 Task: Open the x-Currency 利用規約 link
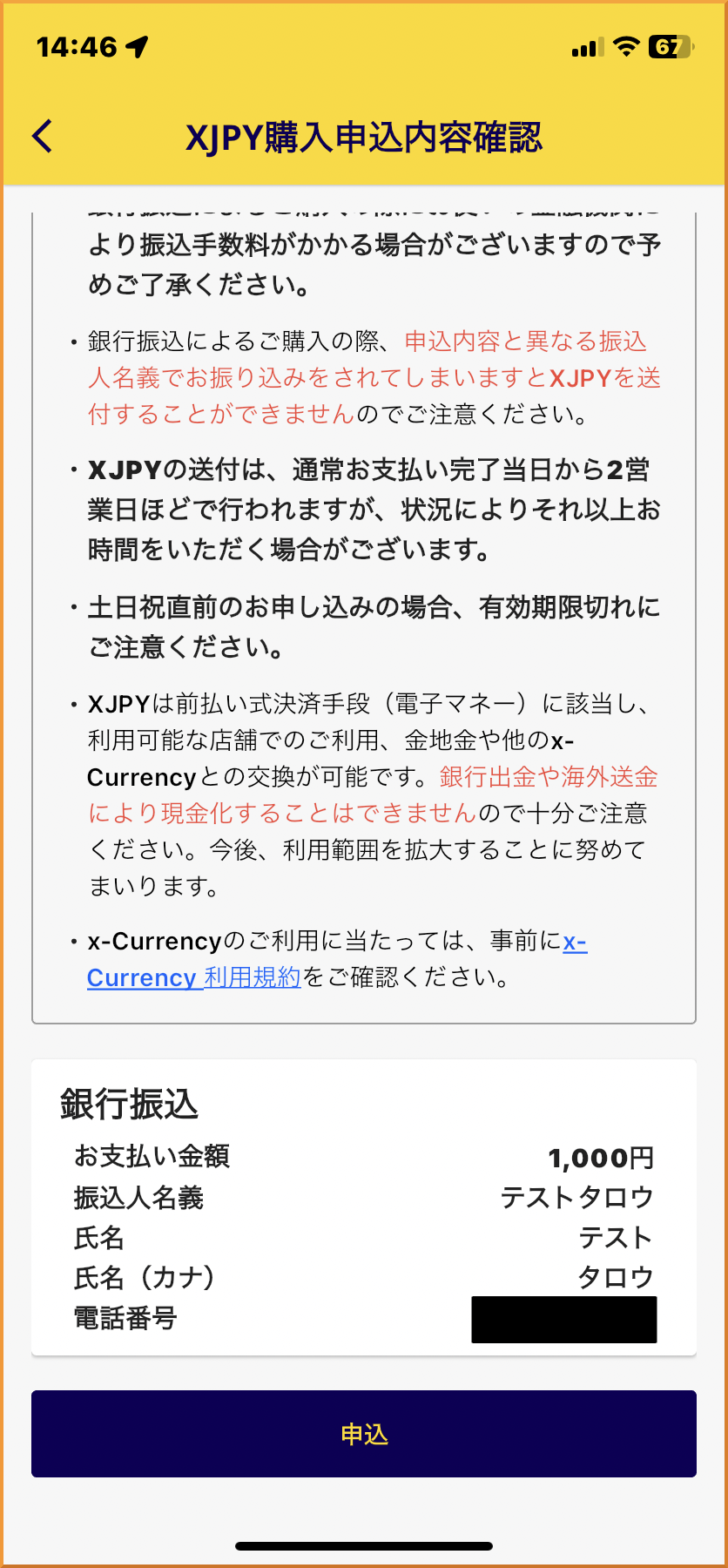click(x=194, y=977)
